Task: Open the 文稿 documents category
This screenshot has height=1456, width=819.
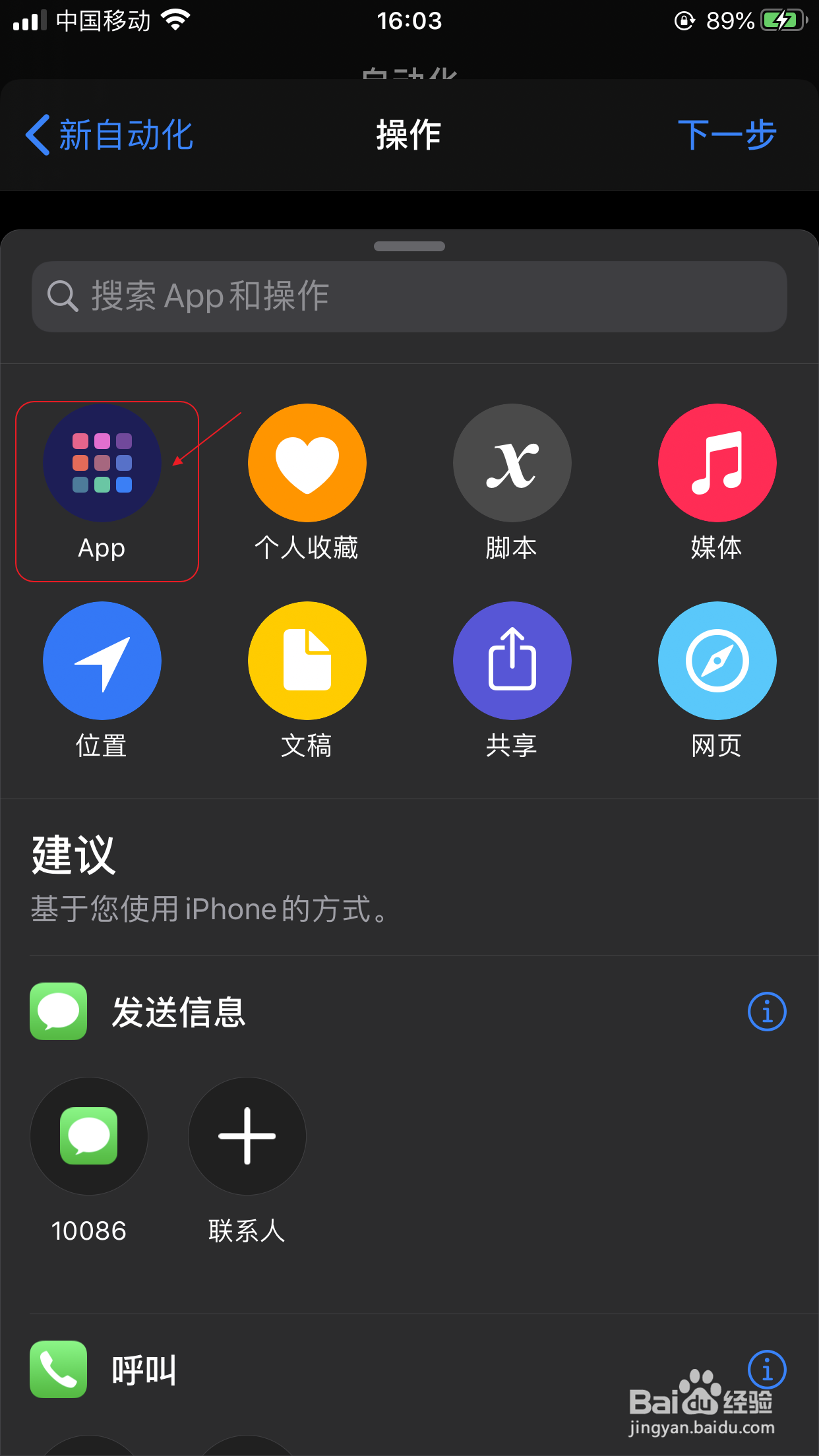Action: point(307,661)
